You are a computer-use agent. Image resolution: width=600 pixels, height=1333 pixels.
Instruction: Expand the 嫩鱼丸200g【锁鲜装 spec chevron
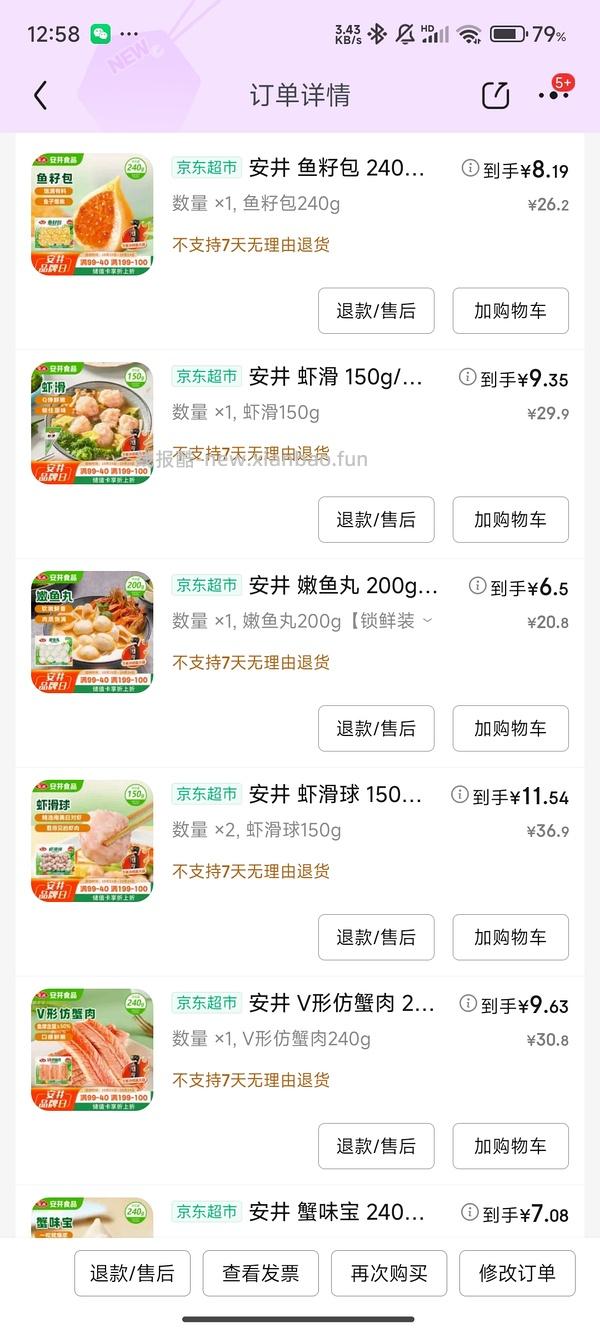pyautogui.click(x=429, y=621)
